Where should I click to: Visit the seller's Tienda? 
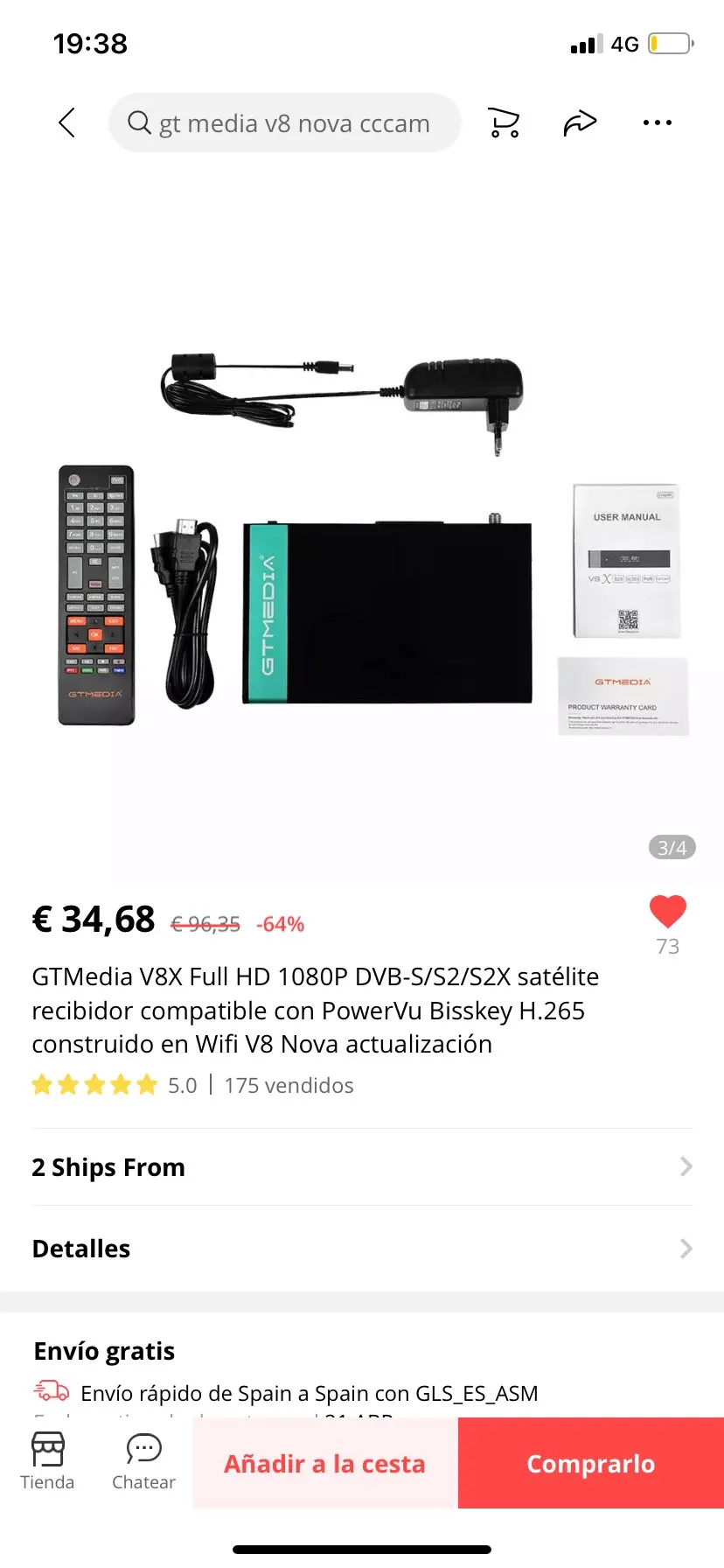(47, 1461)
